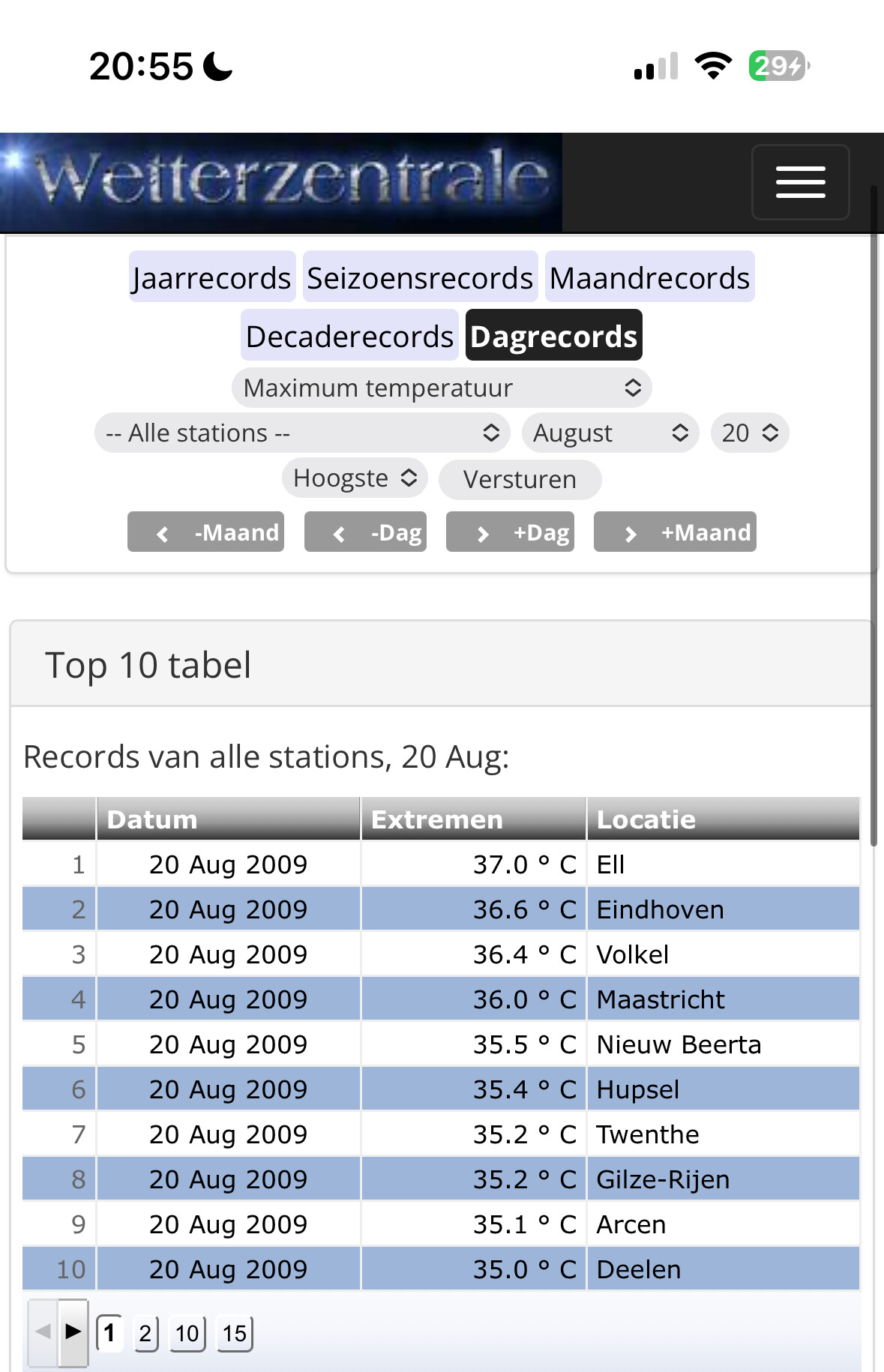Jump to page 10 of the table
This screenshot has width=884, height=1372.
tap(187, 1333)
